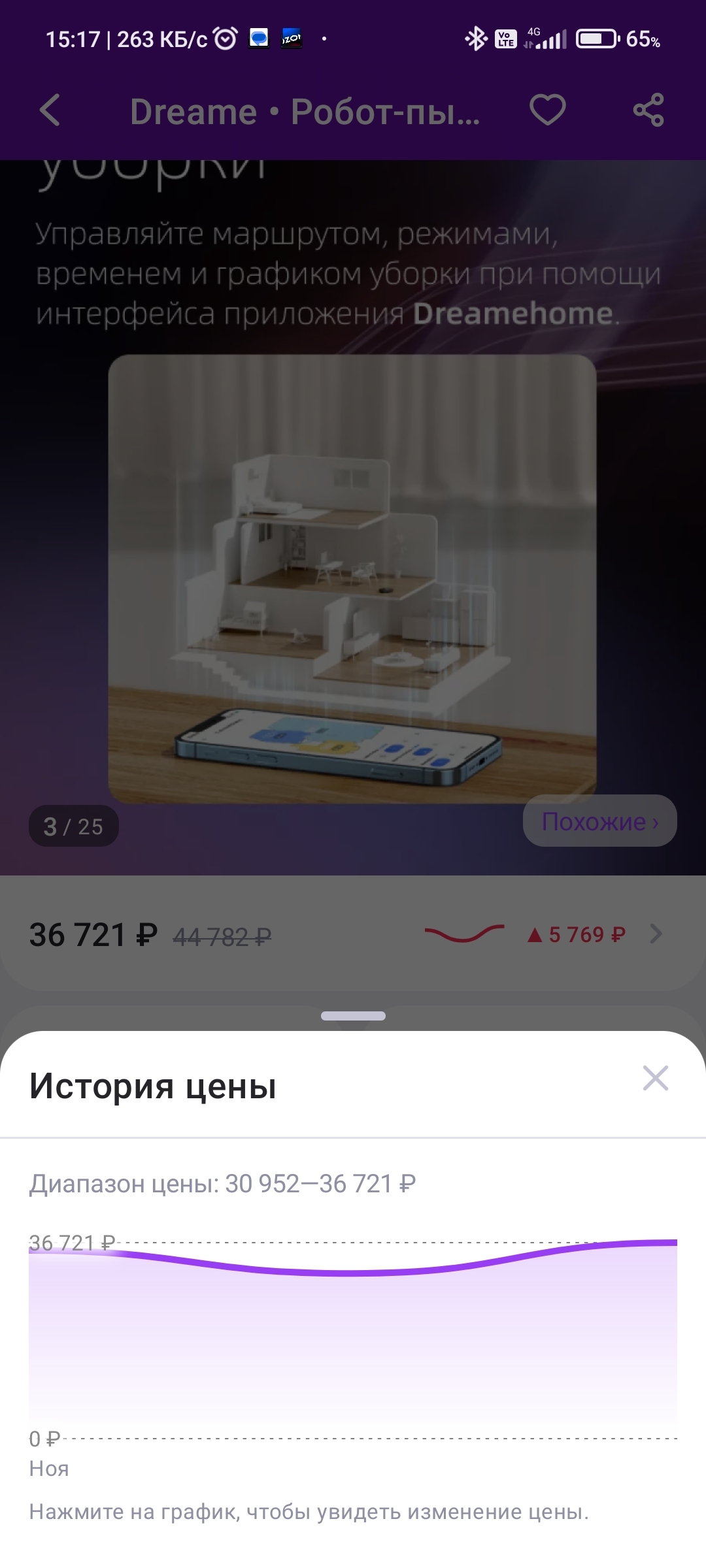Add the Dreame robot vacuum to favorites

click(x=547, y=110)
